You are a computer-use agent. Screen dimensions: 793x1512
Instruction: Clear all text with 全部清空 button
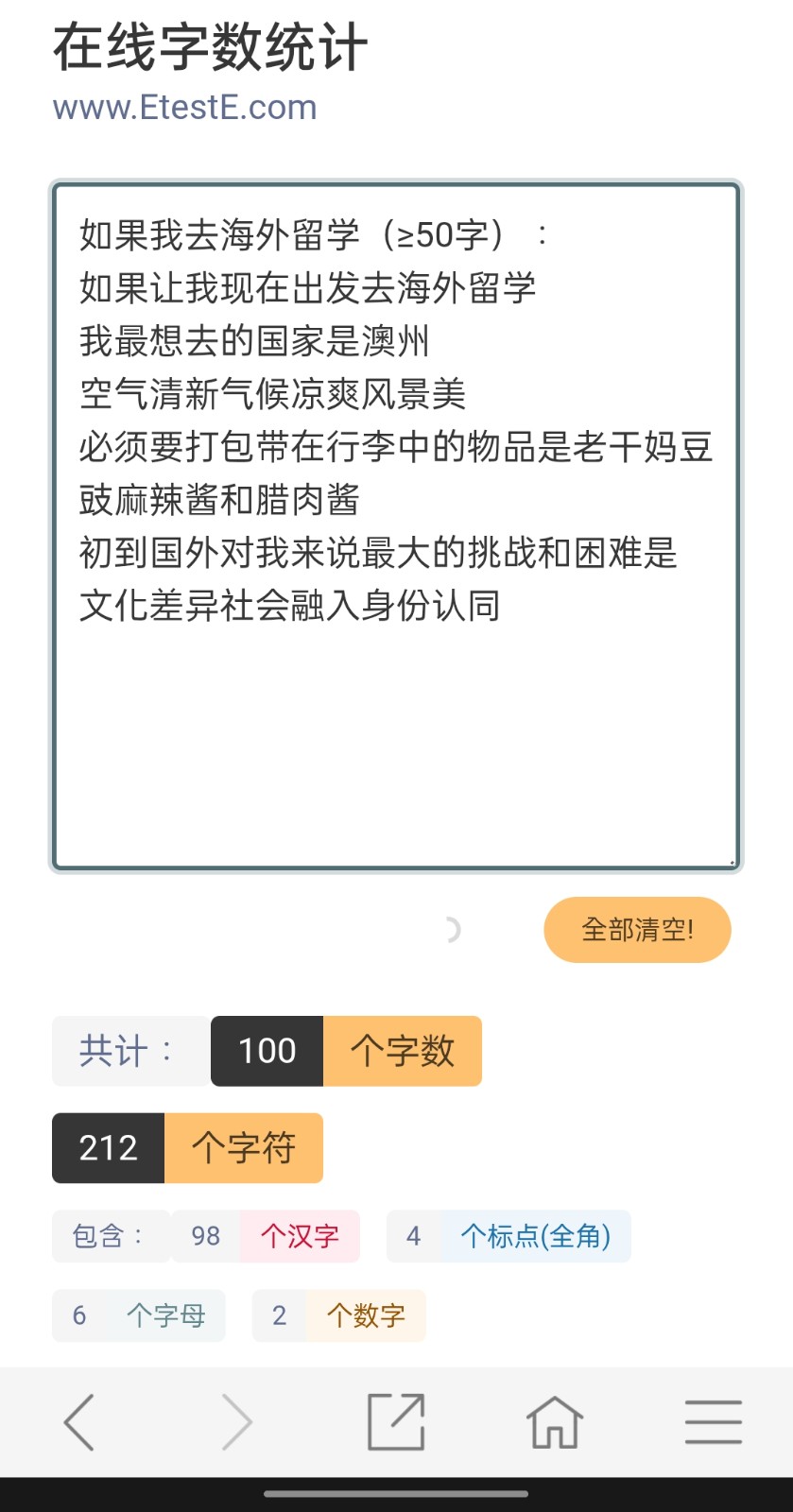point(637,930)
